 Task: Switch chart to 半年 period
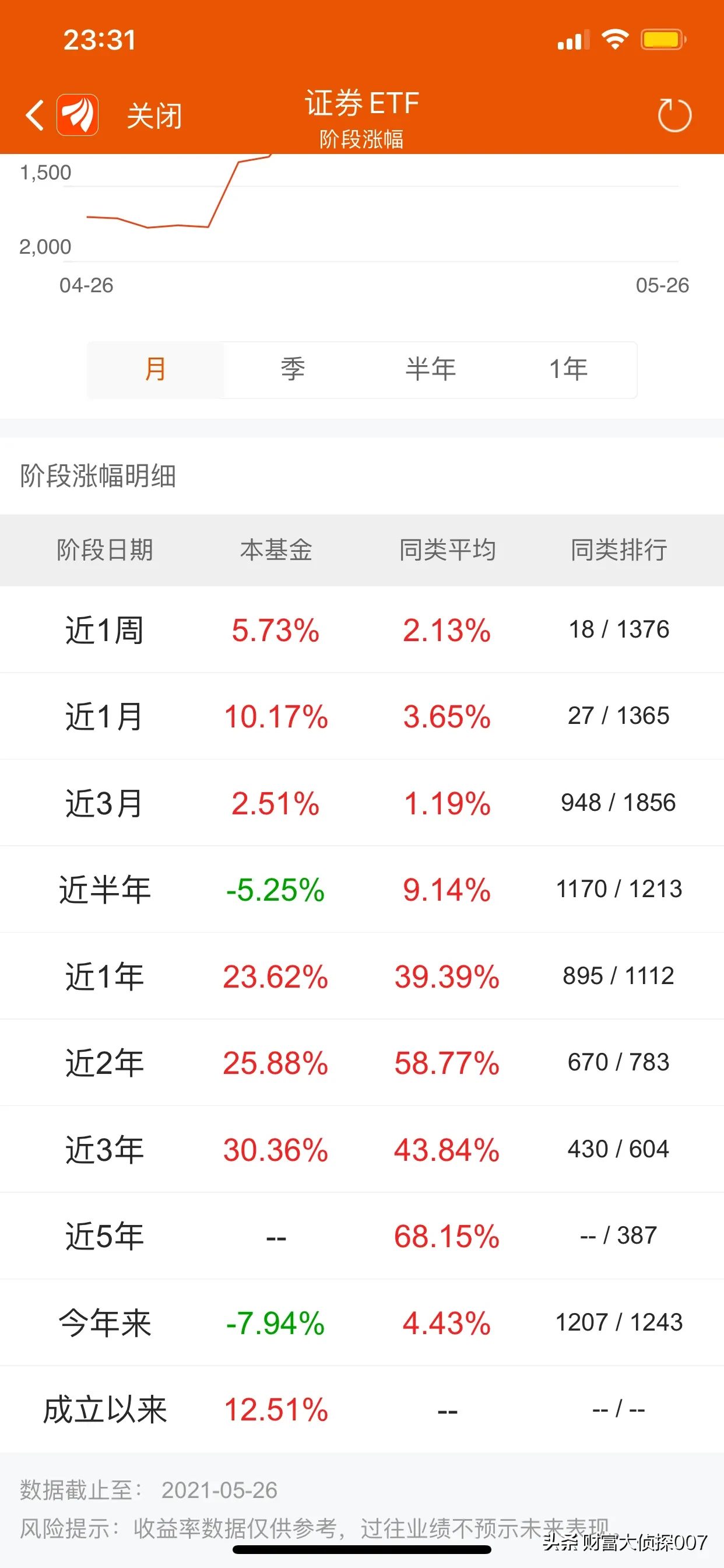tap(431, 369)
